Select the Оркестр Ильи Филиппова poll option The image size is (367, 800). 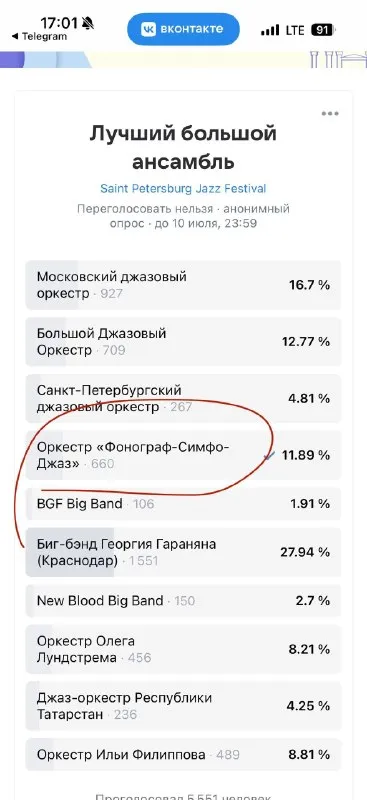point(183,755)
